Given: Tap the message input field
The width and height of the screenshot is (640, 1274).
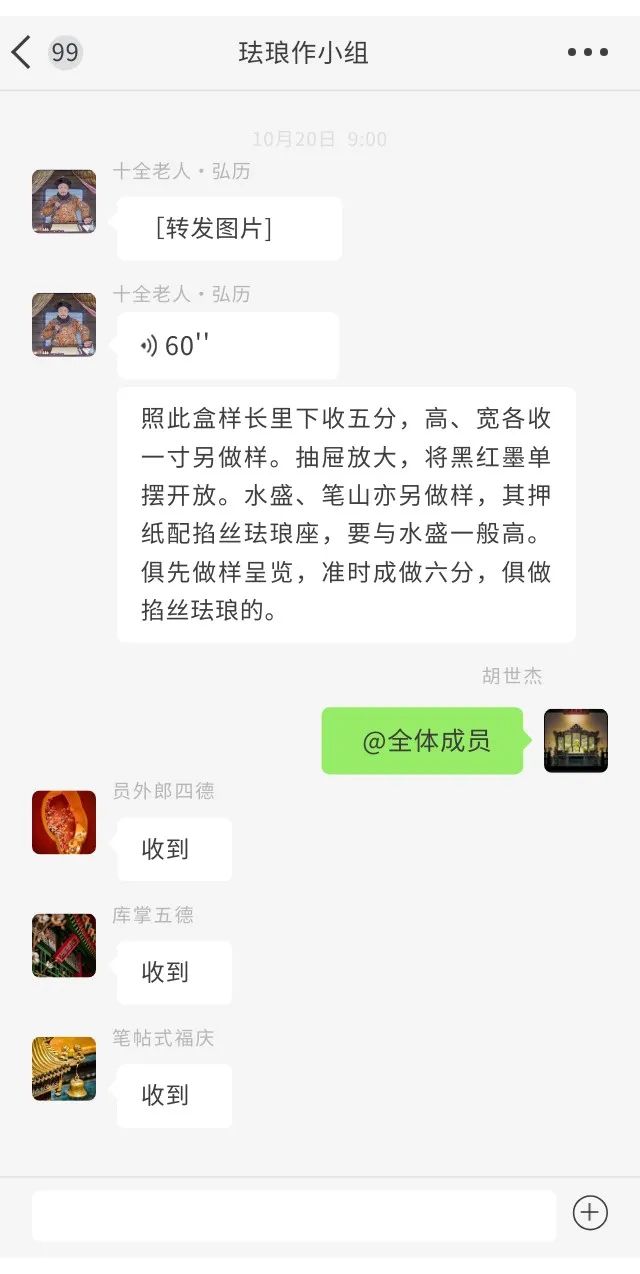Looking at the screenshot, I should [x=294, y=1215].
